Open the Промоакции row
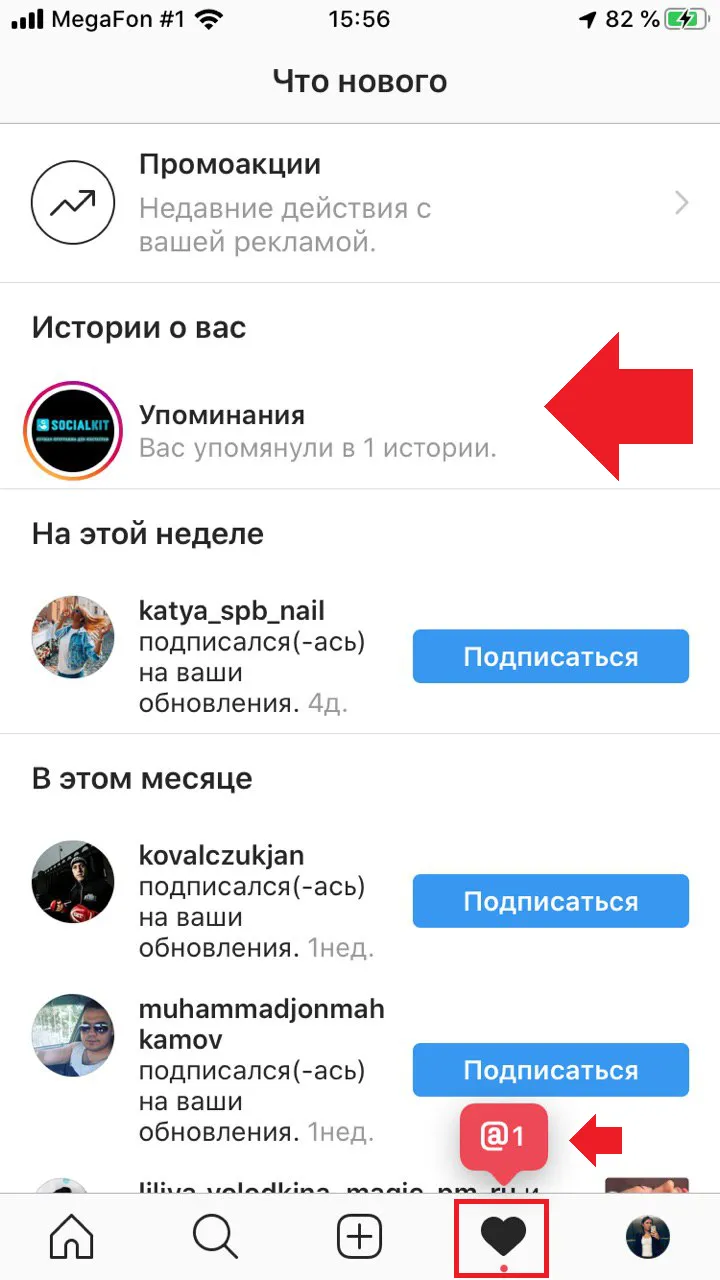720x1280 pixels. tap(360, 204)
